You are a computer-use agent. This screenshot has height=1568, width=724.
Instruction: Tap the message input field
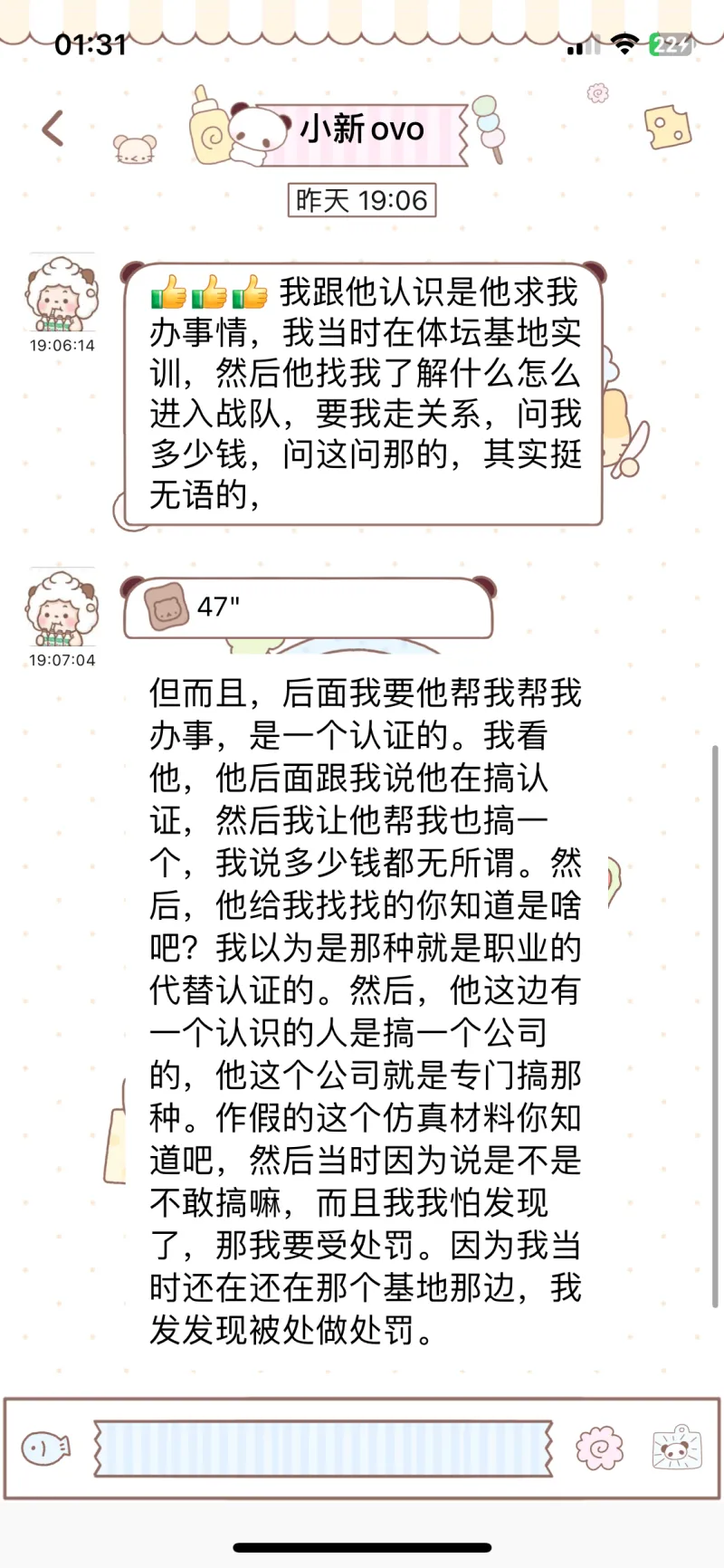tap(323, 1448)
